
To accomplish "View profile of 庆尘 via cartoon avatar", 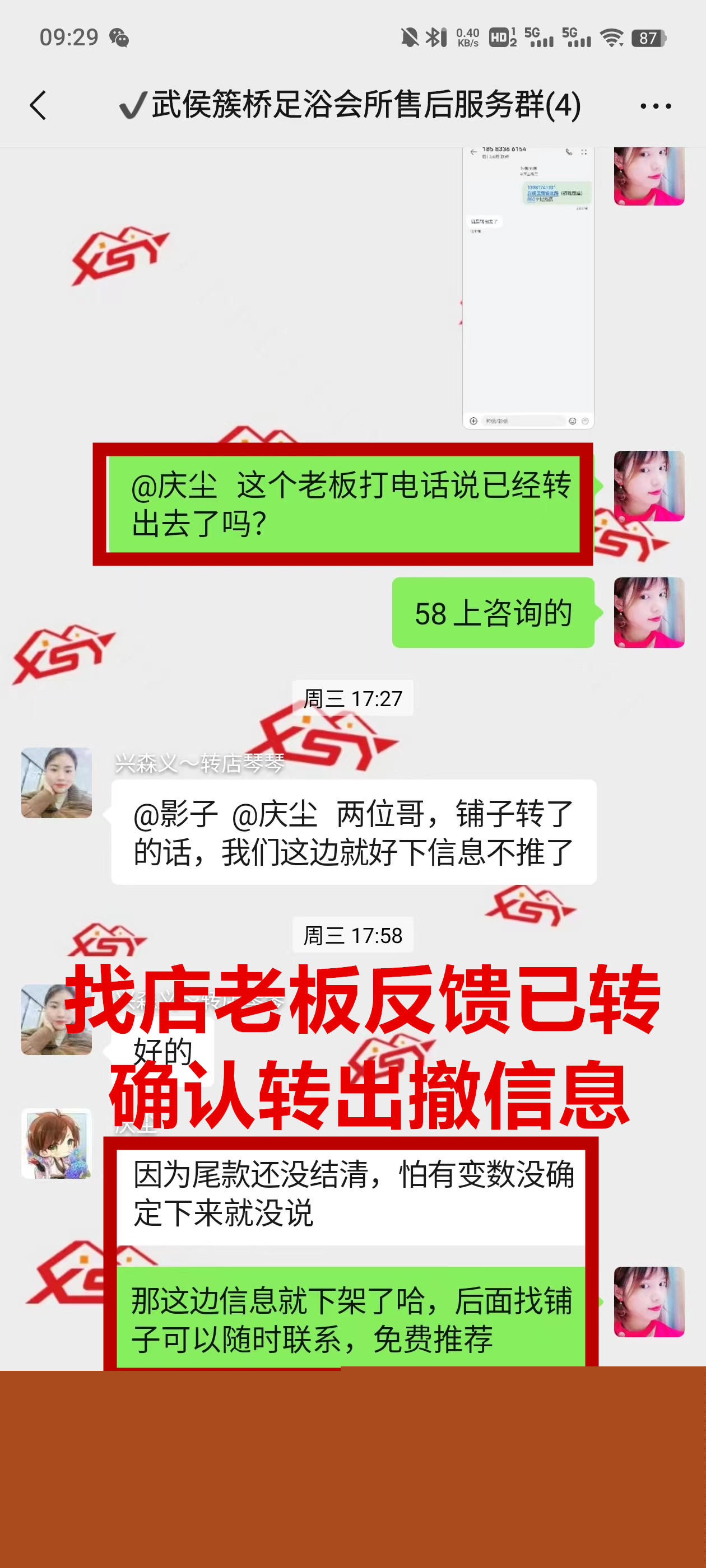I will [x=57, y=1142].
